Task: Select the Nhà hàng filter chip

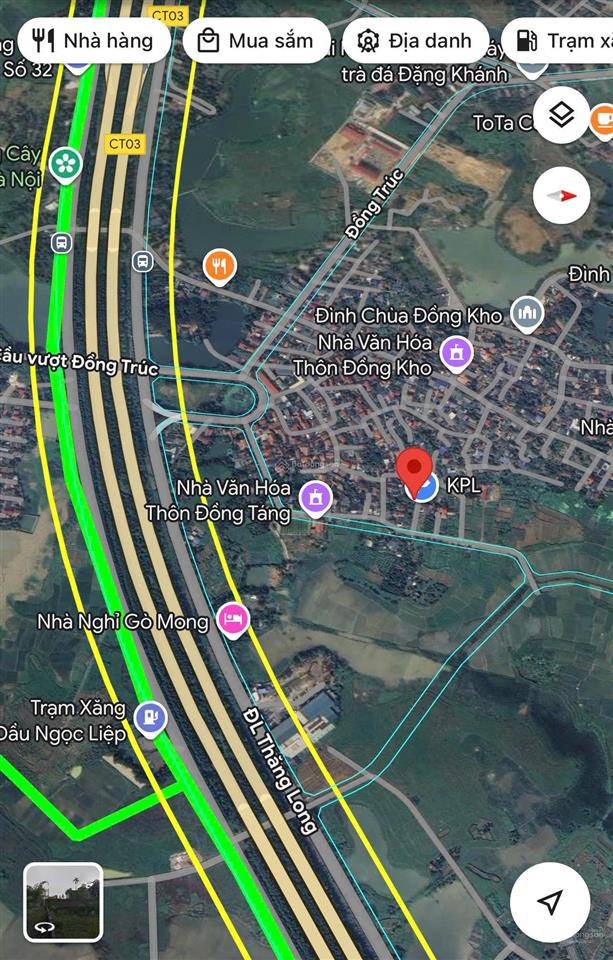Action: point(93,41)
